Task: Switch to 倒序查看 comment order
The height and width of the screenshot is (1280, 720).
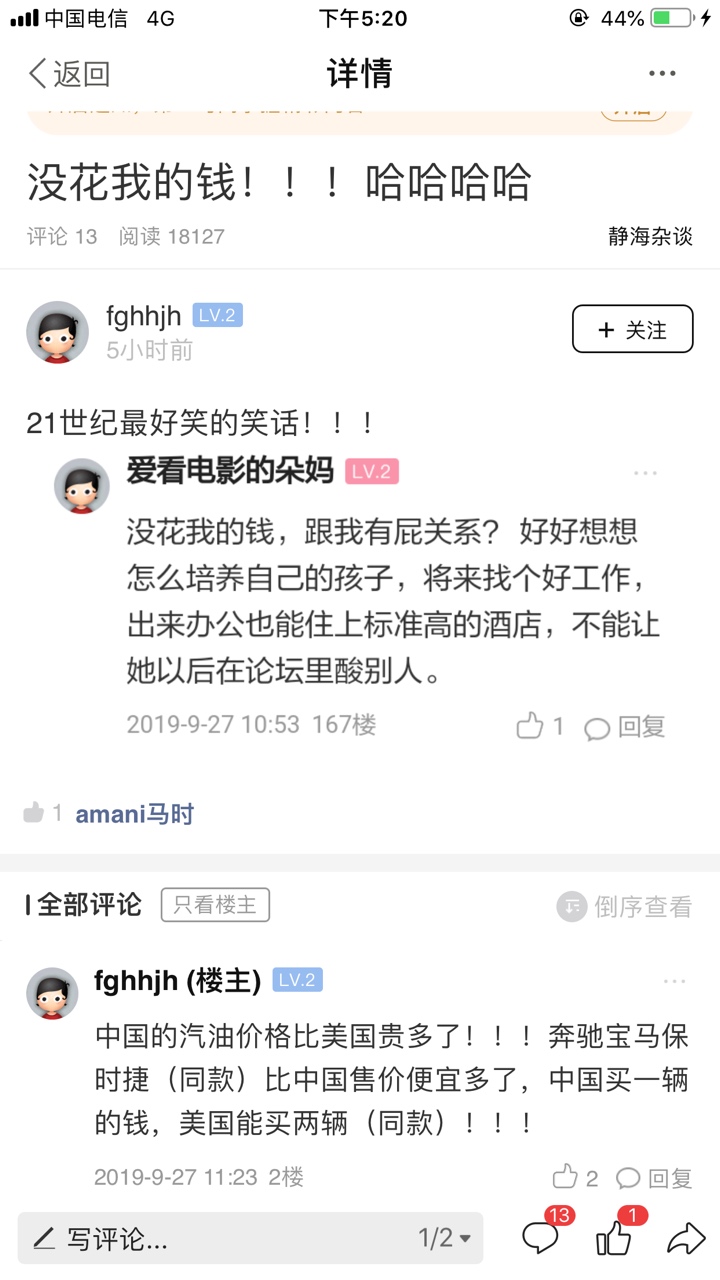Action: point(625,906)
